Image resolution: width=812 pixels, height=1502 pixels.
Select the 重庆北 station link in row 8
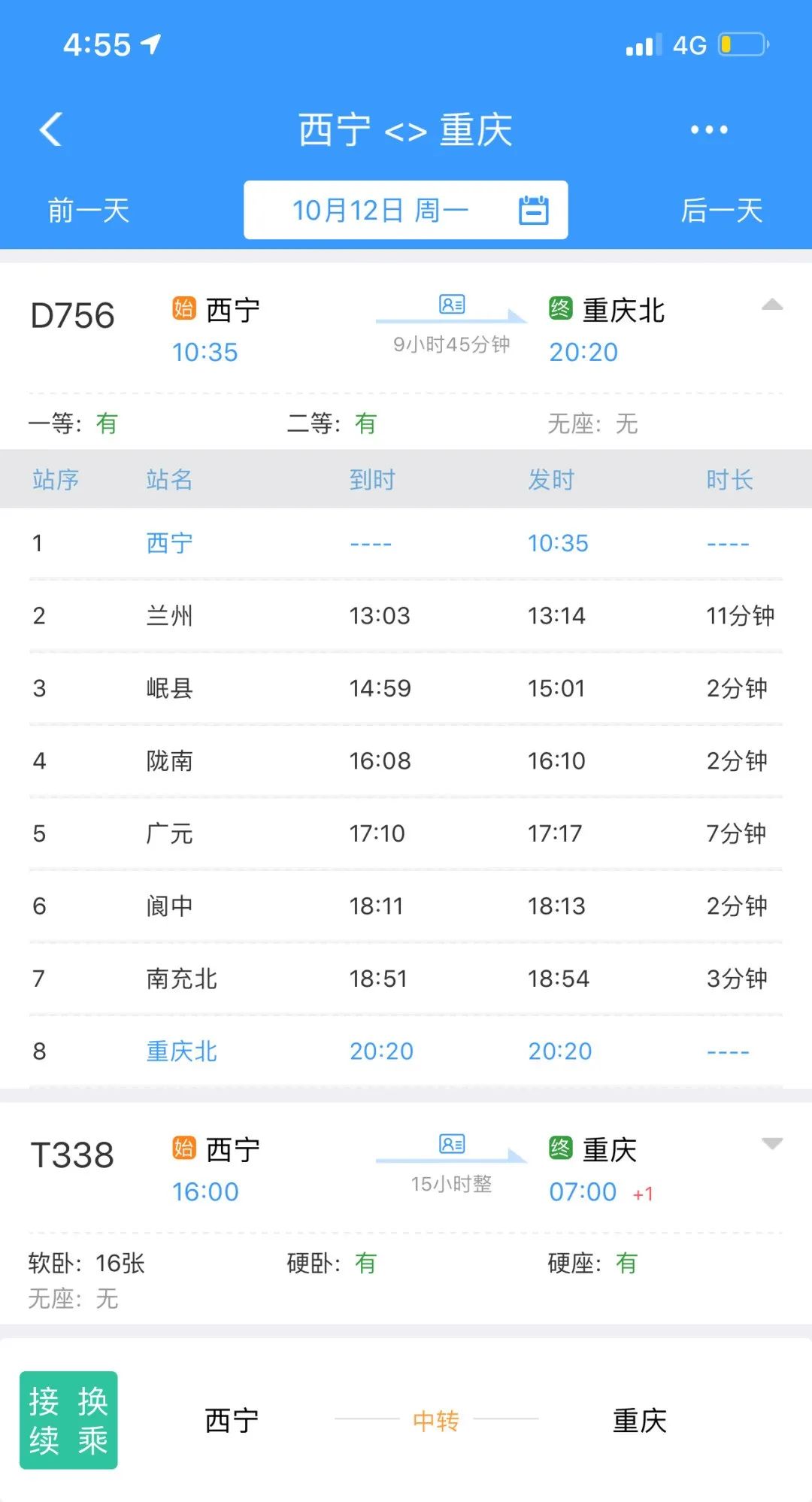(180, 1051)
